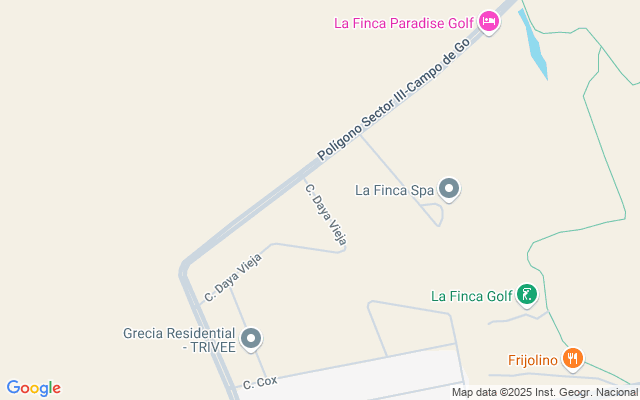The image size is (640, 400).
Task: Select the La Finca Spa pin
Action: tap(449, 188)
